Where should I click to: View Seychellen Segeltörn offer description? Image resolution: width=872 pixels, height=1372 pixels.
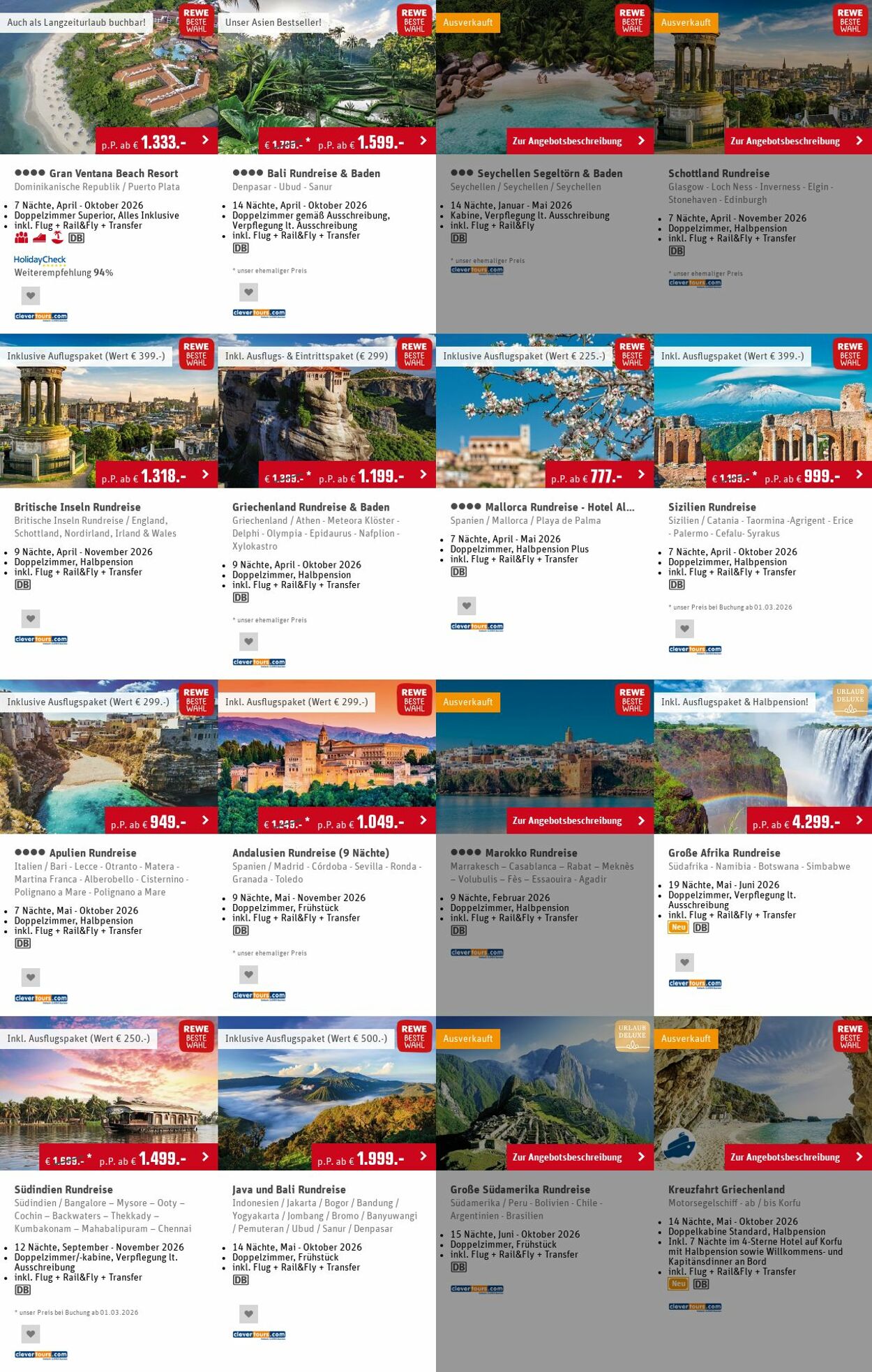click(579, 141)
